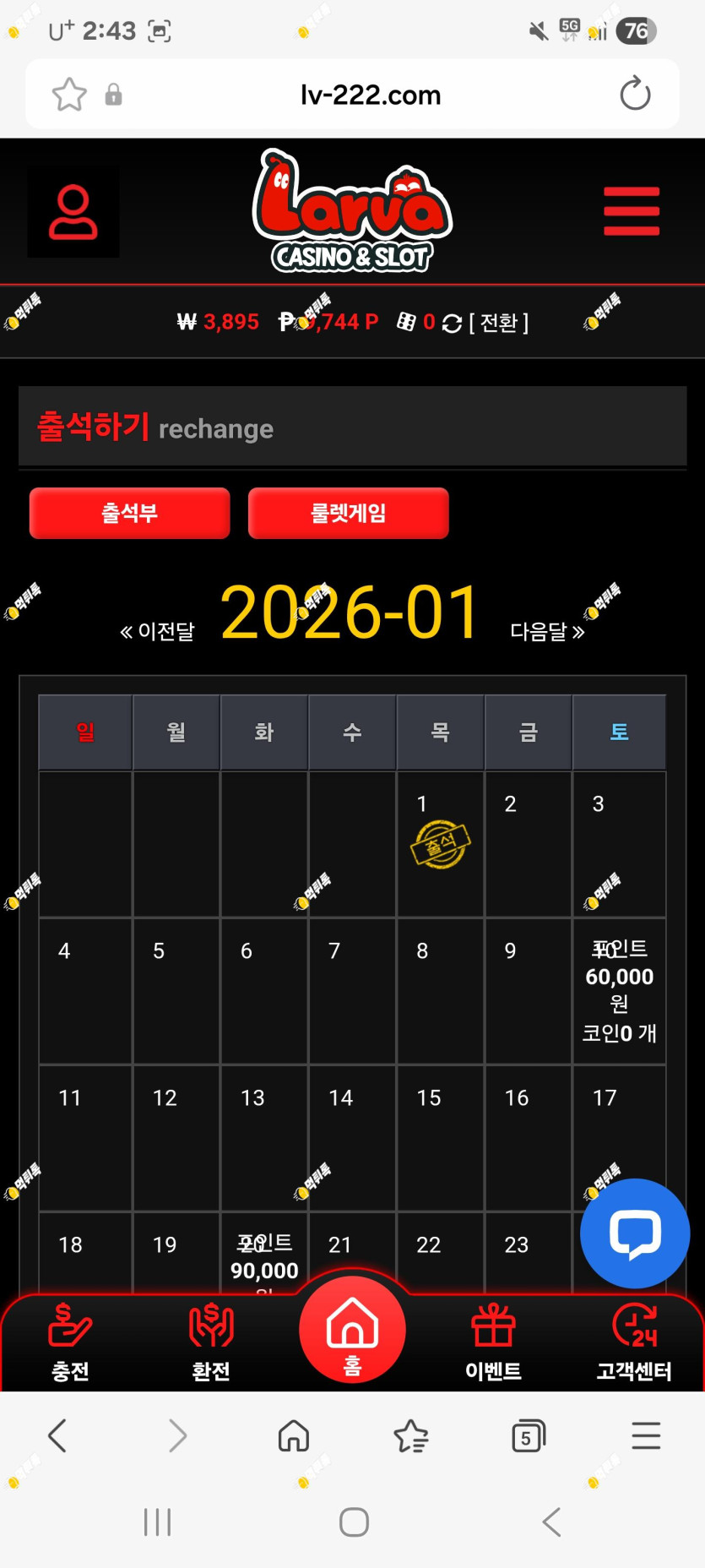Open the 룰렛게임 roulette game

click(x=348, y=513)
